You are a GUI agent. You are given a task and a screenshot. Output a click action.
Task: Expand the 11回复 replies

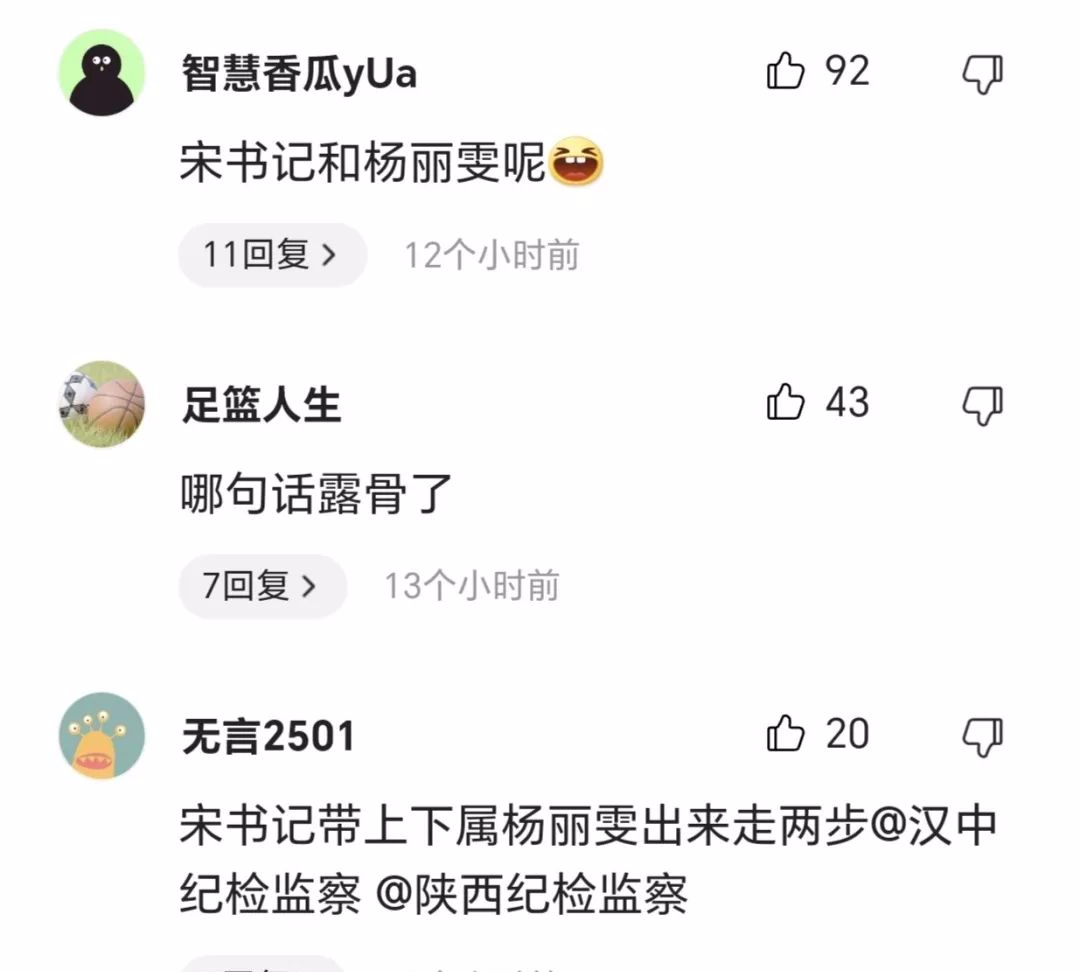[x=272, y=255]
